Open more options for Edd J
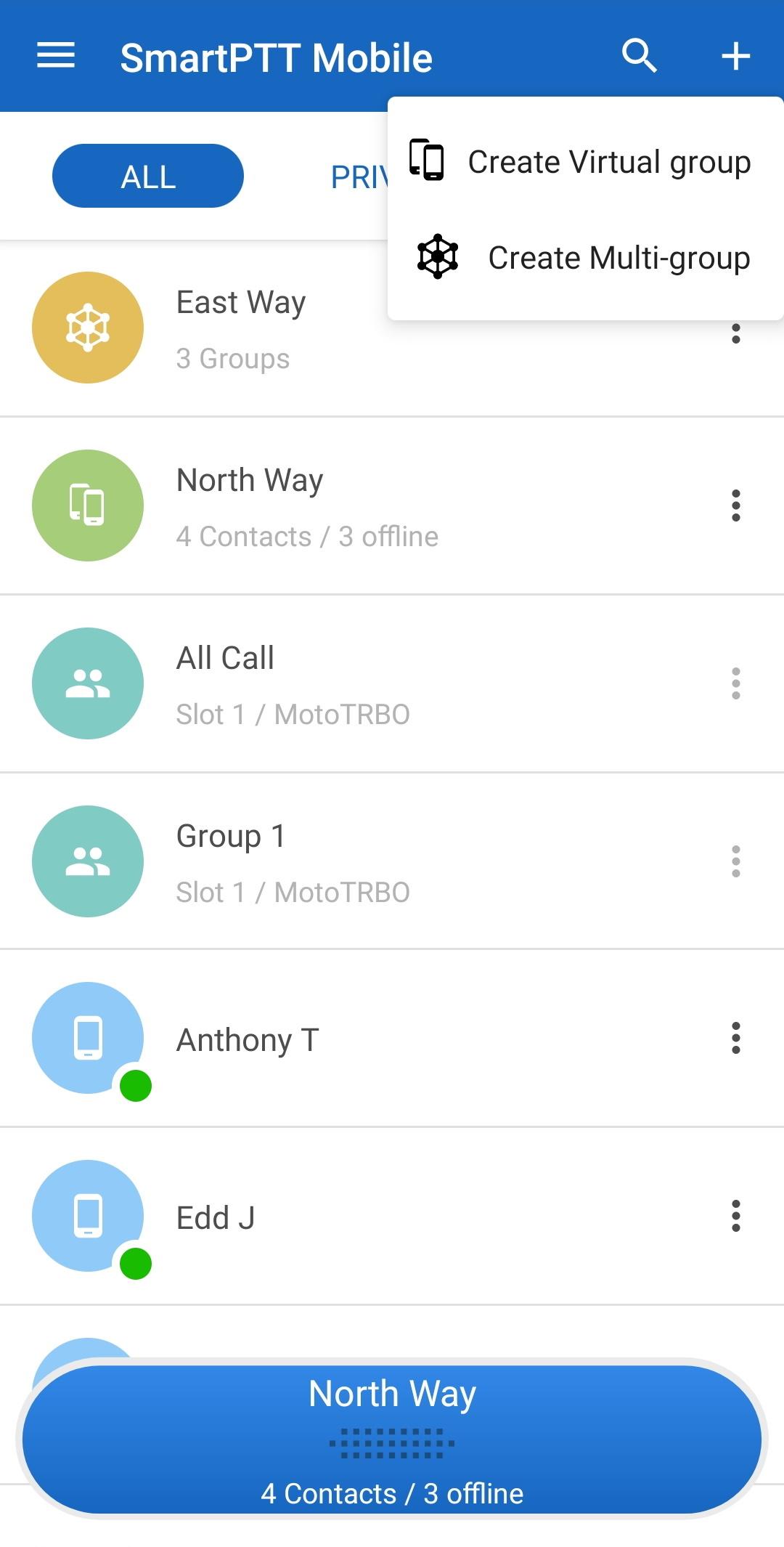The width and height of the screenshot is (784, 1547). (735, 1216)
